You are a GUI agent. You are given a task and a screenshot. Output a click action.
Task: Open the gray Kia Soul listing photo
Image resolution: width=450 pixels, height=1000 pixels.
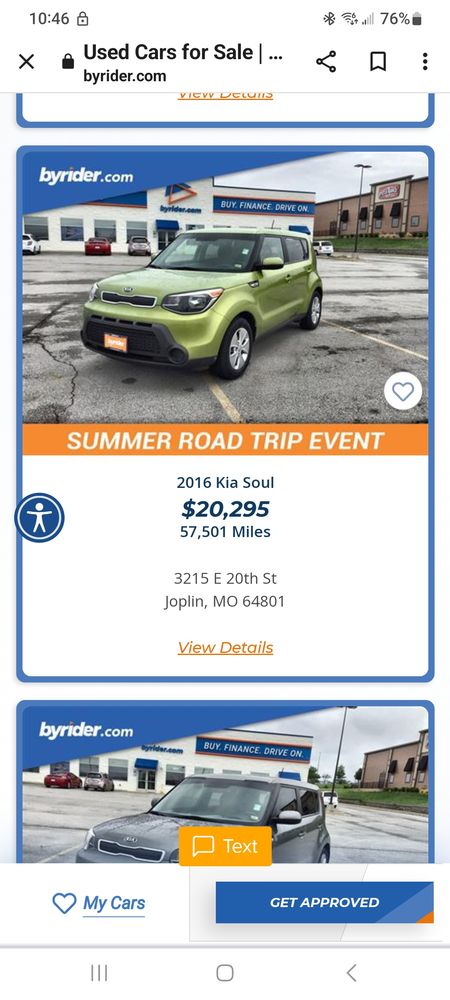[225, 784]
